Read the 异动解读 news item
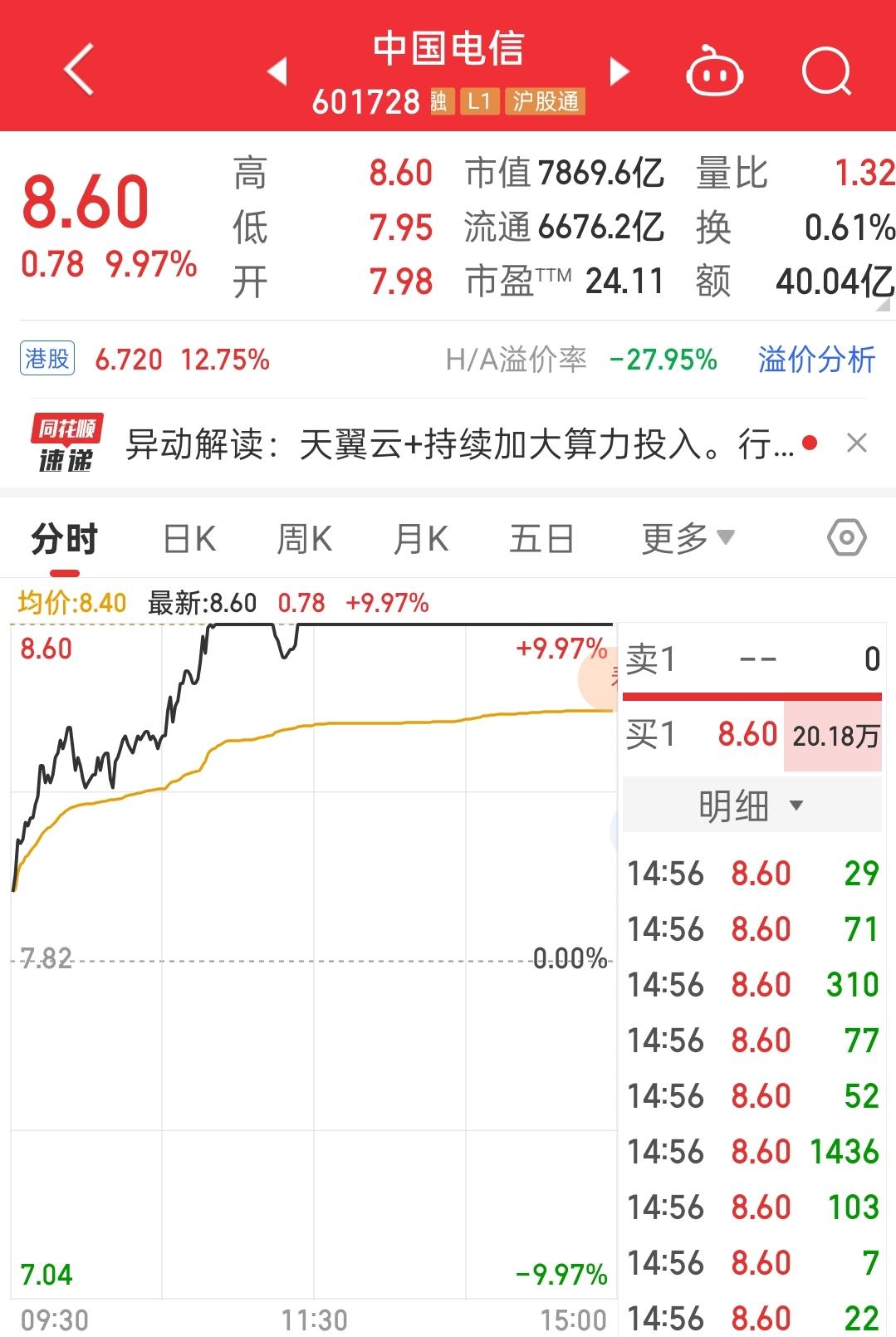Screen dimensions: 896x1337 [x=461, y=444]
